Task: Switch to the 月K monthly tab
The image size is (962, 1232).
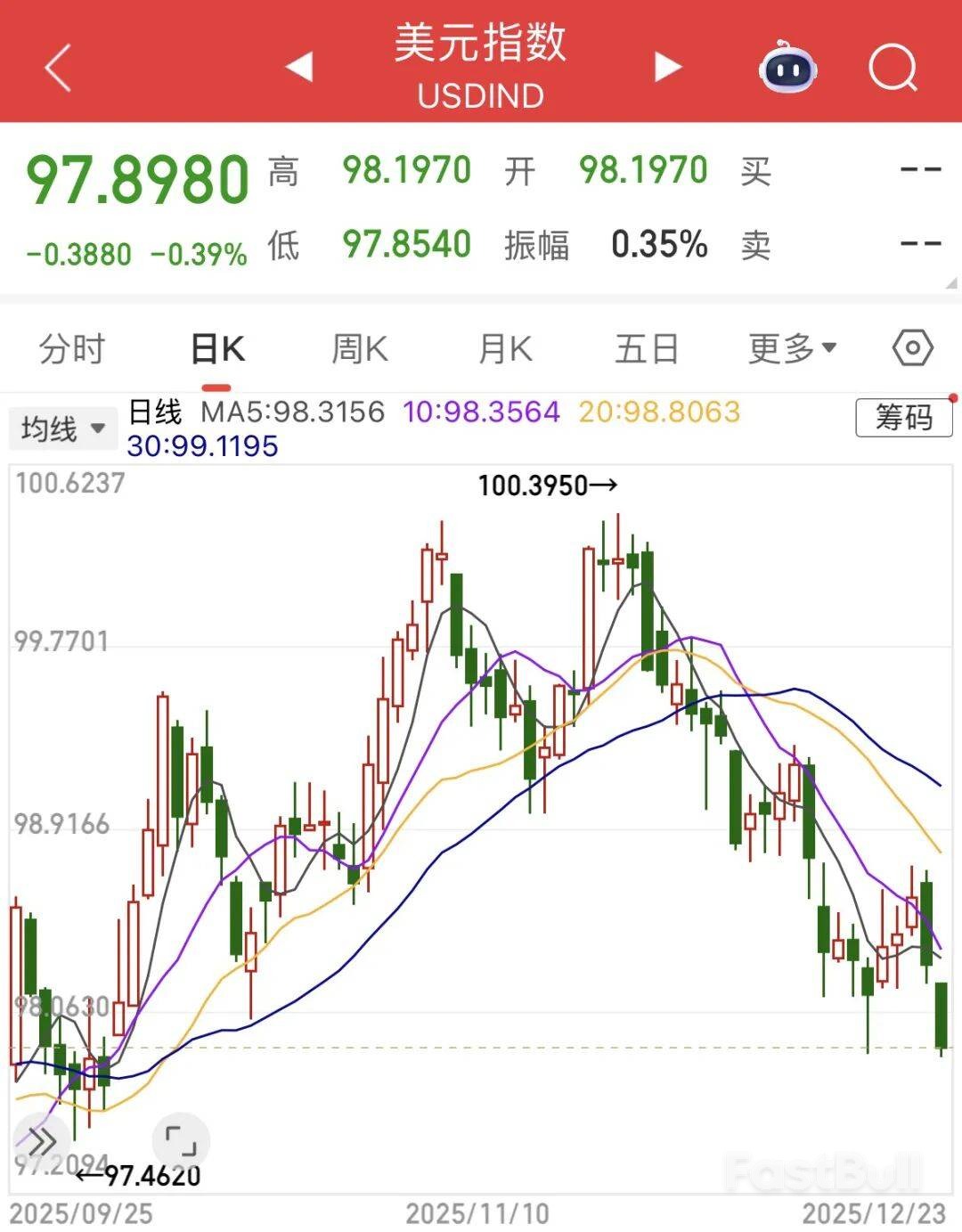Action: click(503, 348)
